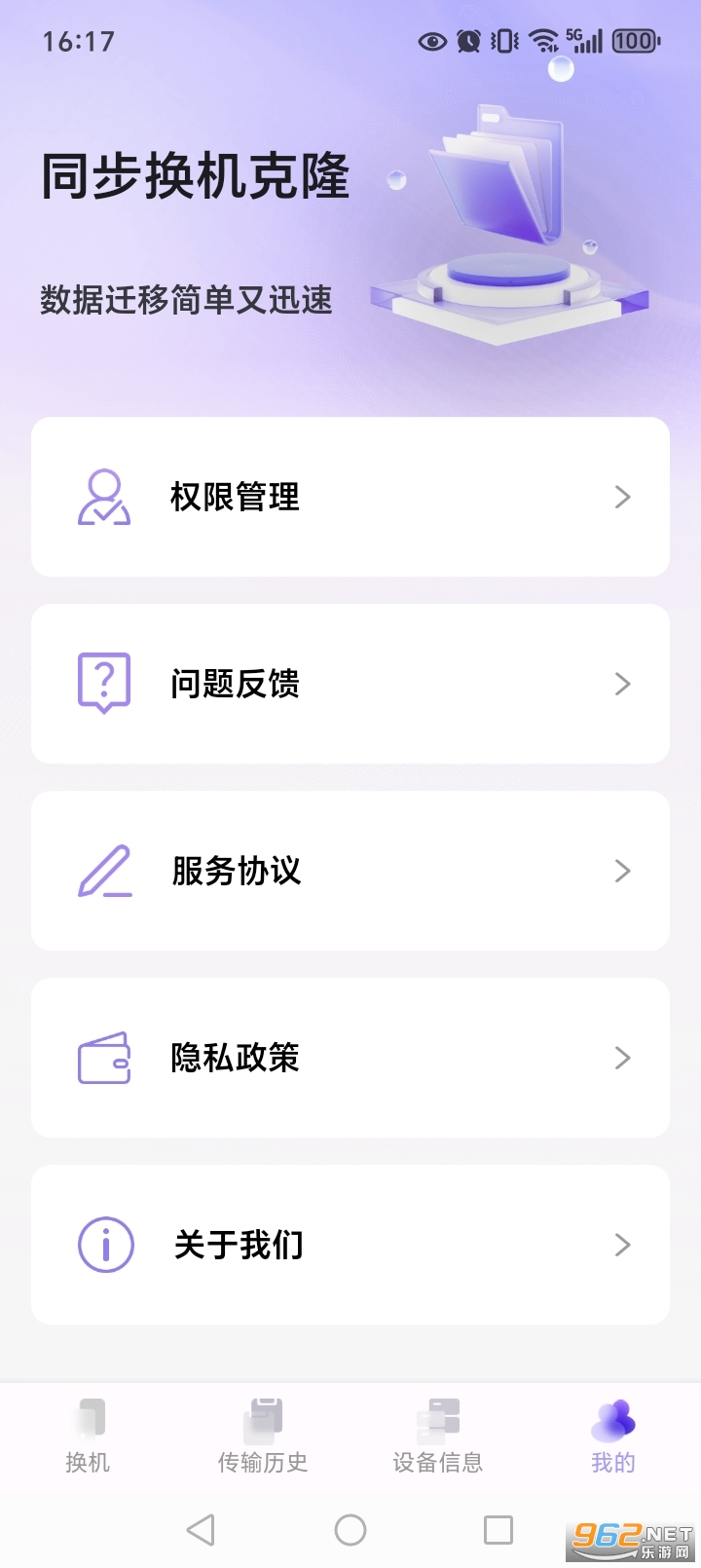This screenshot has height=1568, width=701.
Task: Tap the battery indicator in the status bar
Action: pyautogui.click(x=633, y=41)
